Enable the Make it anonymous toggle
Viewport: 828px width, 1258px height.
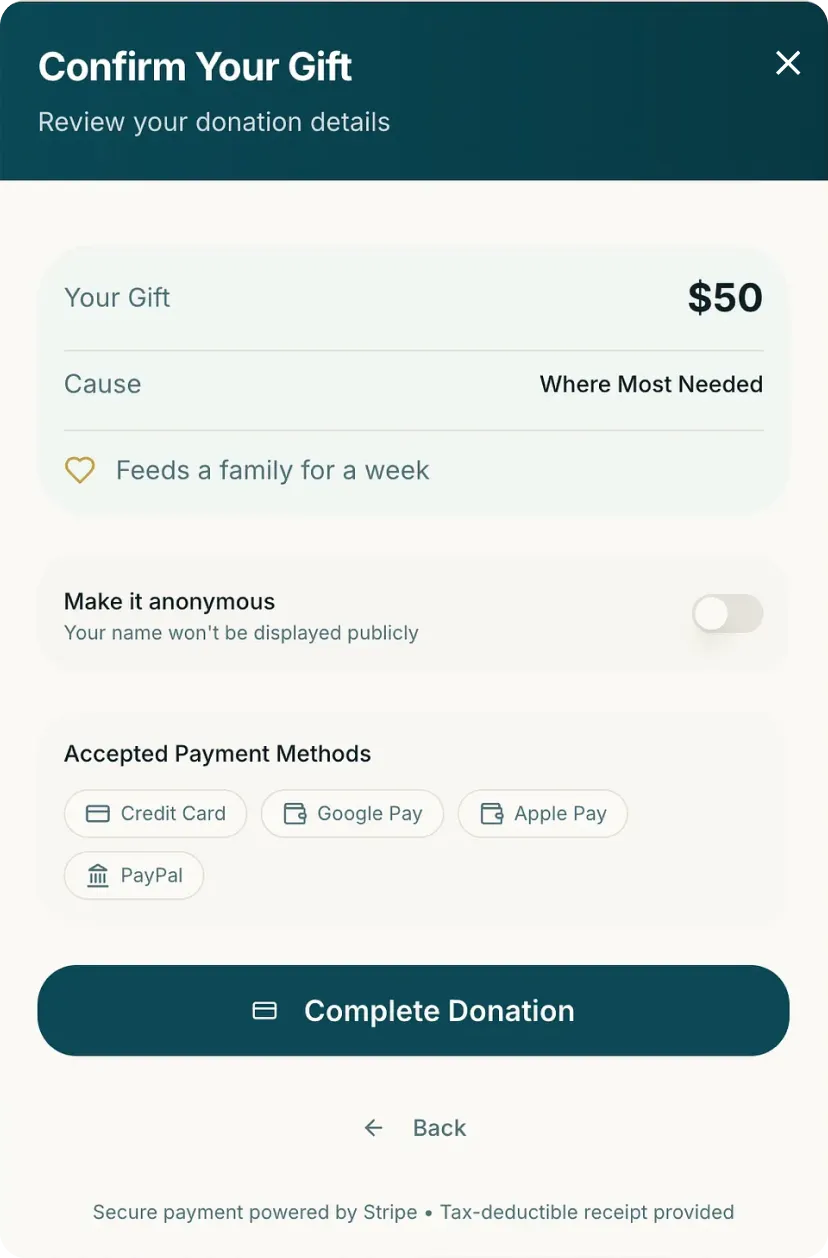[x=727, y=614]
